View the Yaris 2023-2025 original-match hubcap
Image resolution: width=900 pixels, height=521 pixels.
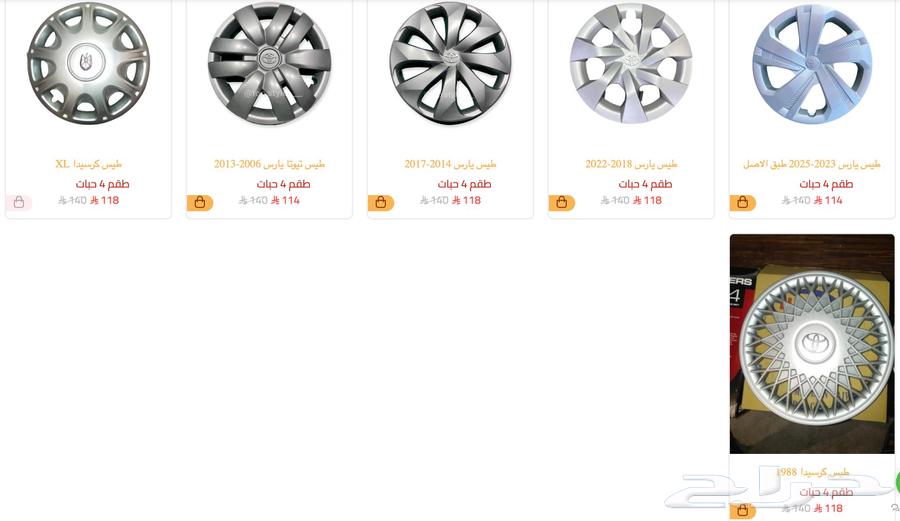tap(812, 65)
